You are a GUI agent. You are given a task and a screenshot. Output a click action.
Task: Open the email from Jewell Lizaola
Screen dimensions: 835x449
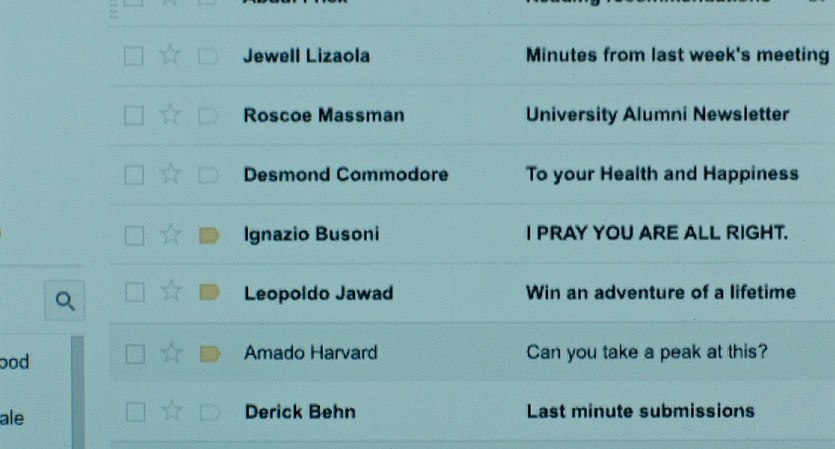[x=306, y=56]
